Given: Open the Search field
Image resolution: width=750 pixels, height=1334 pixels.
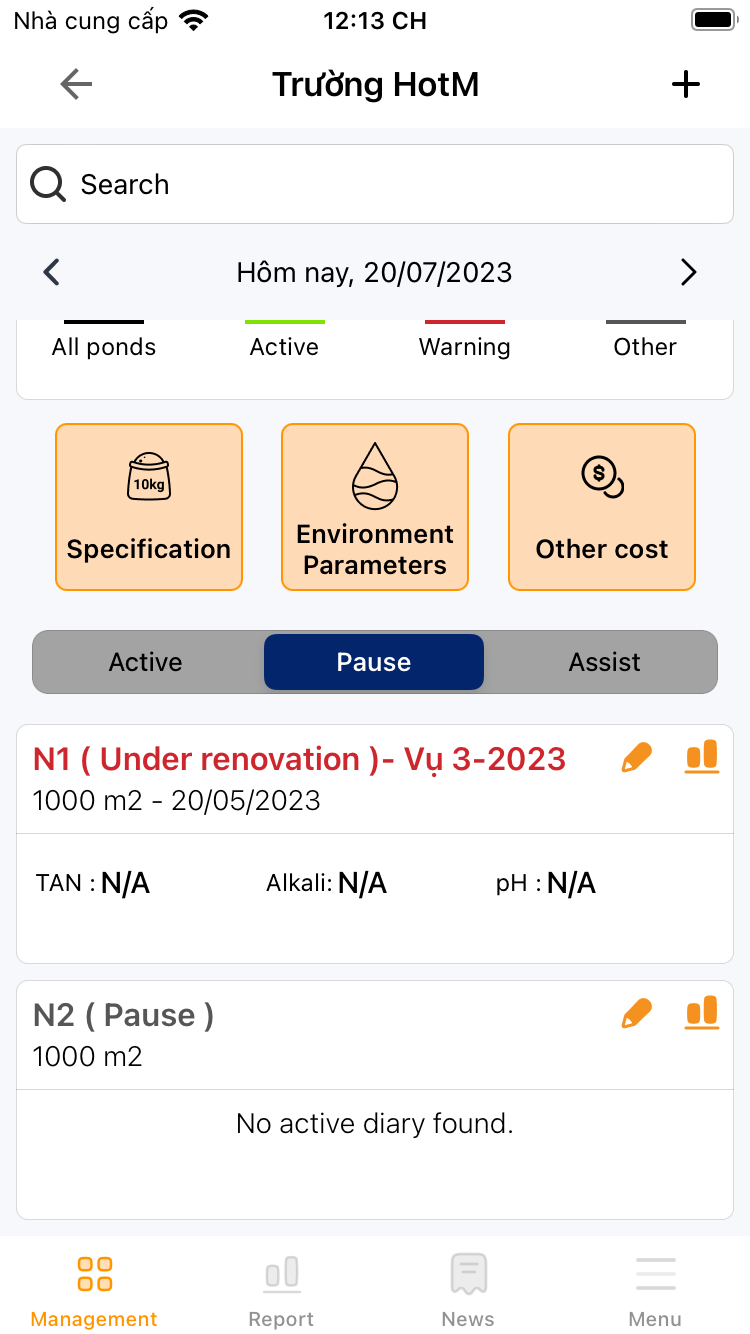Looking at the screenshot, I should pyautogui.click(x=375, y=184).
